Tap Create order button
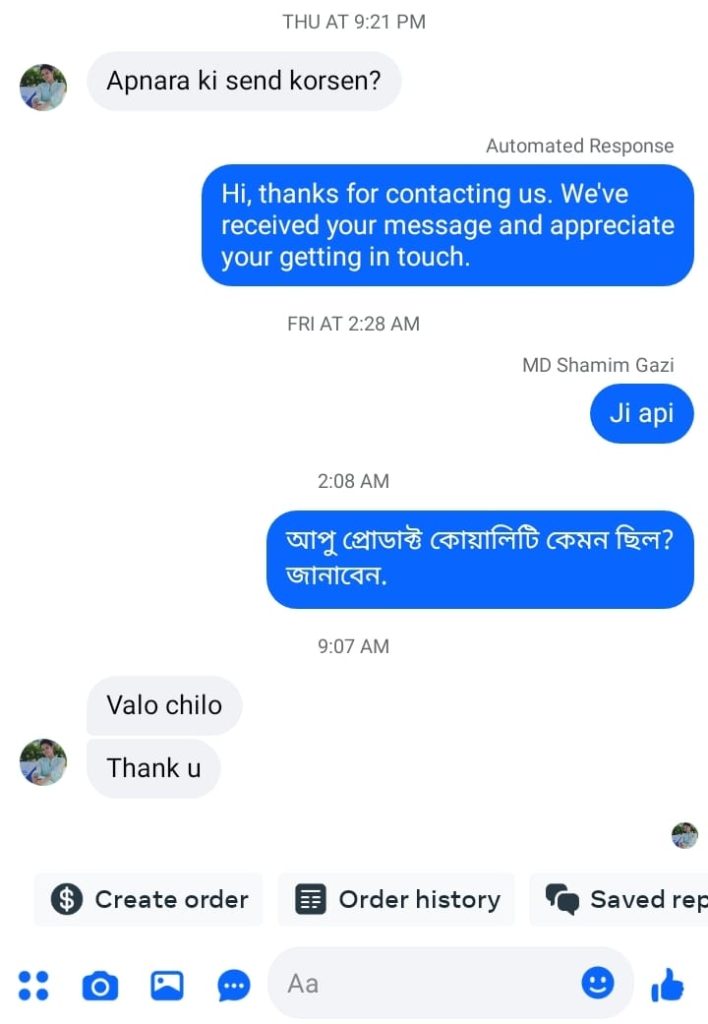Viewport: 708px width, 1024px height. click(x=148, y=899)
